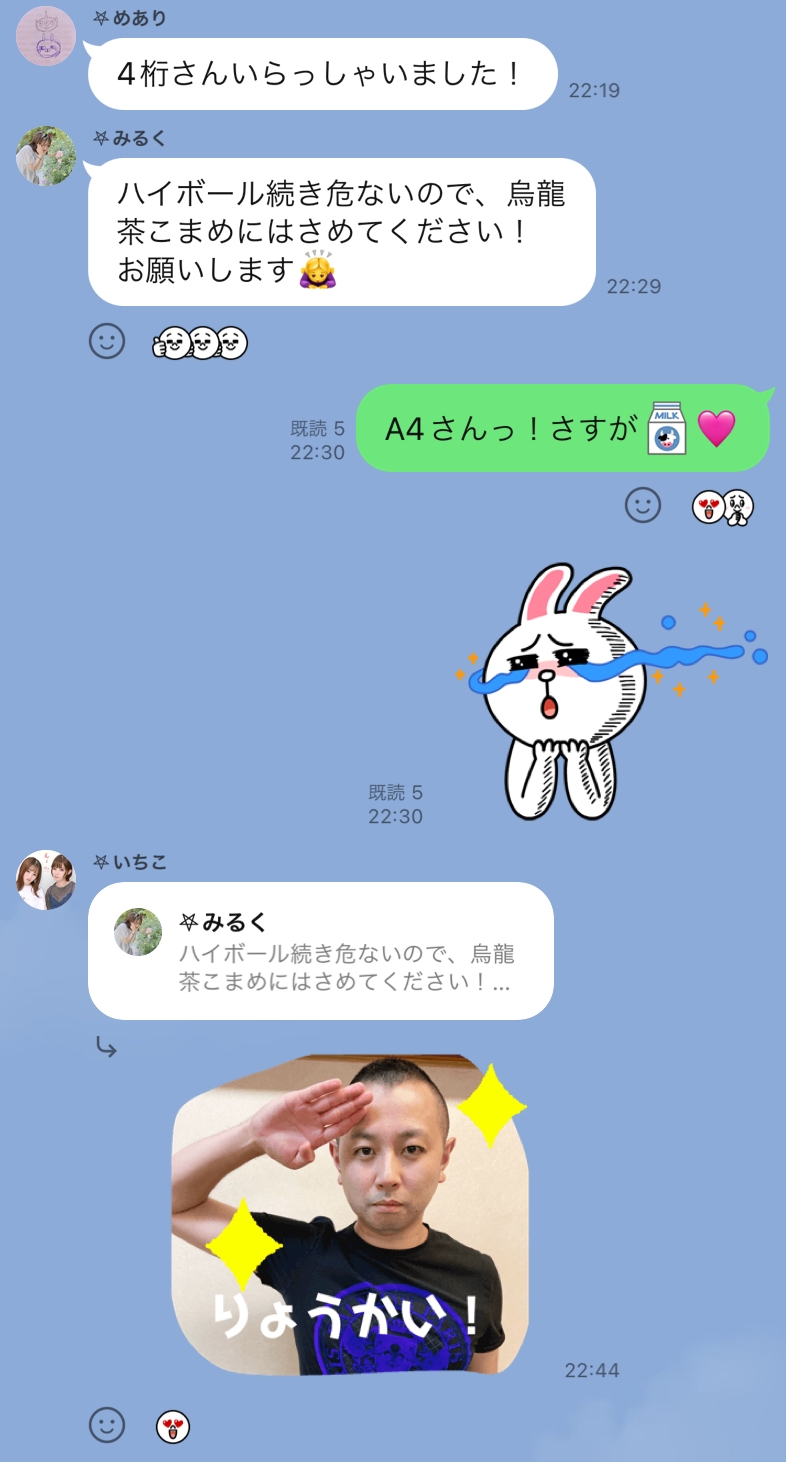Screen dimensions: 786x1462
Task: Add a reaction to みるく's ハイボール message
Action: click(107, 342)
